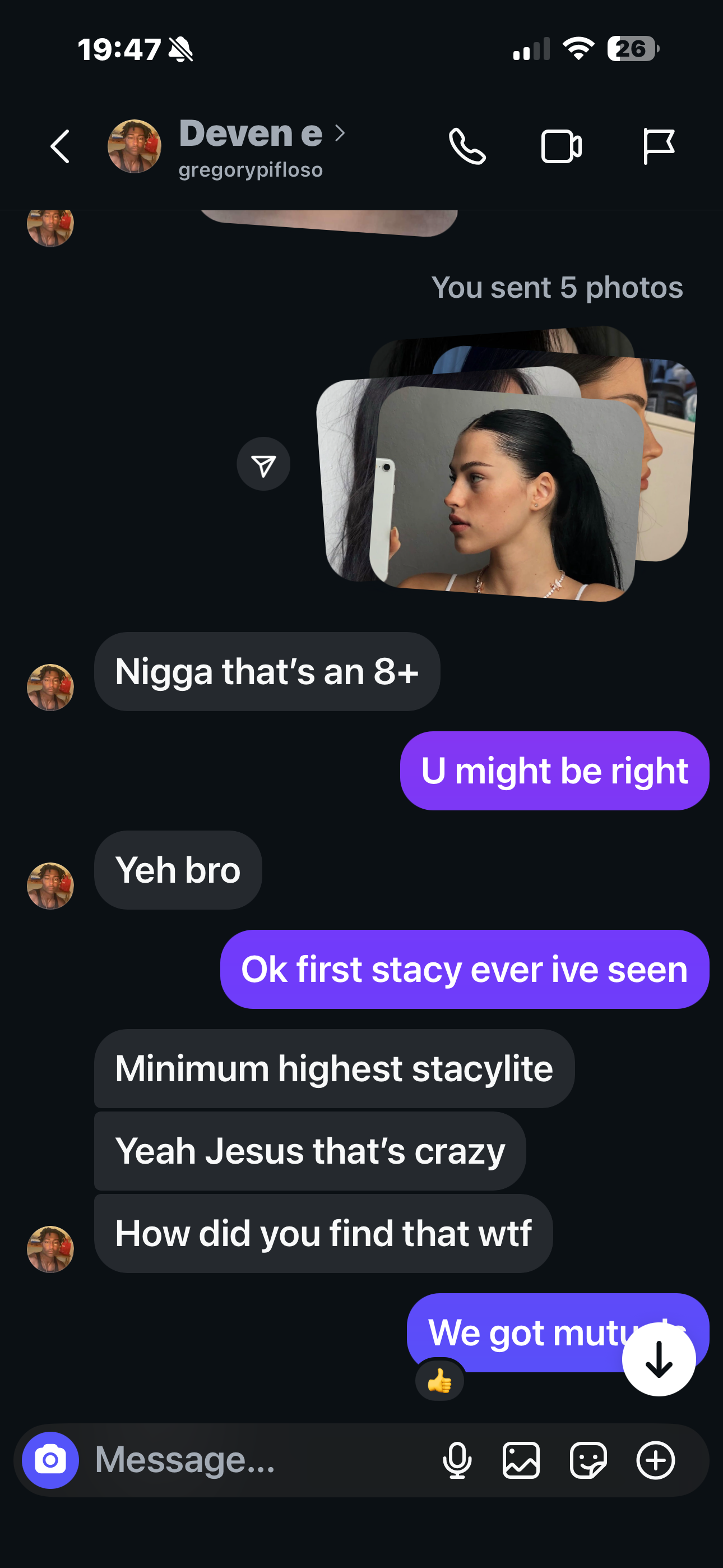Open the sticker picker

pos(588,1460)
